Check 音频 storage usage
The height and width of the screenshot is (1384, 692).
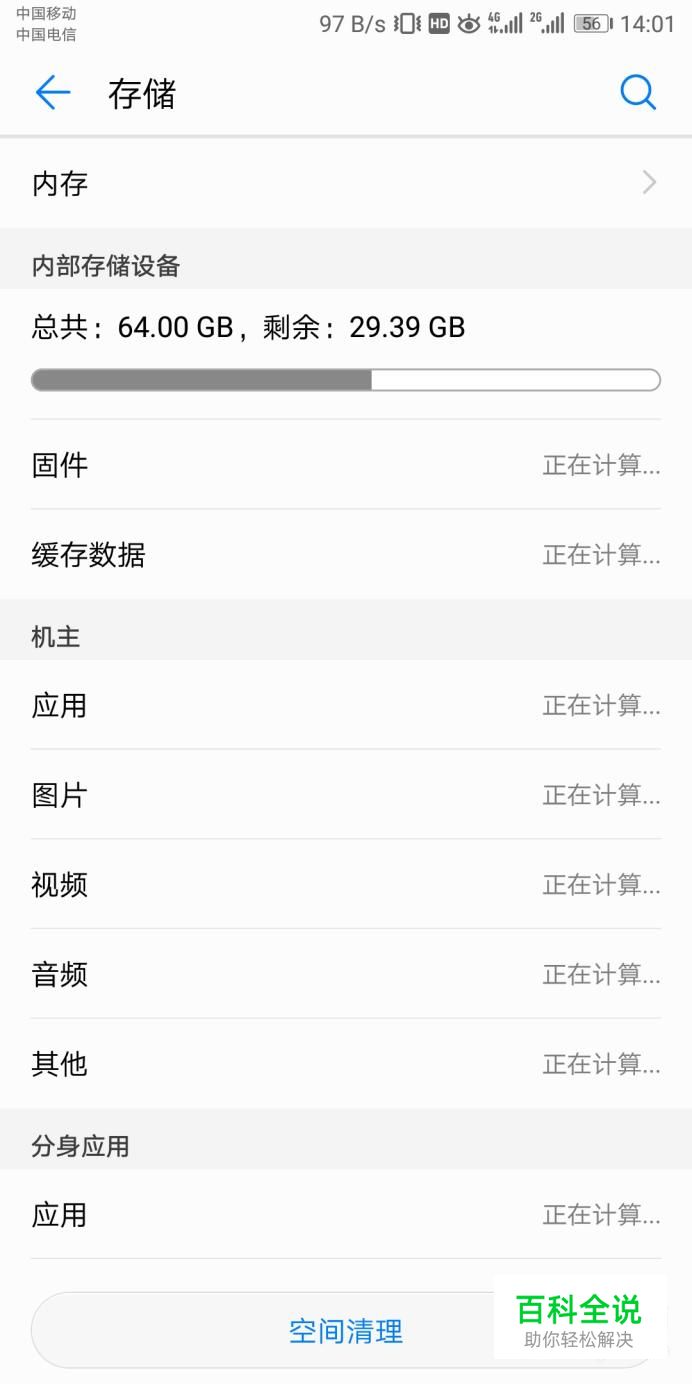click(345, 974)
